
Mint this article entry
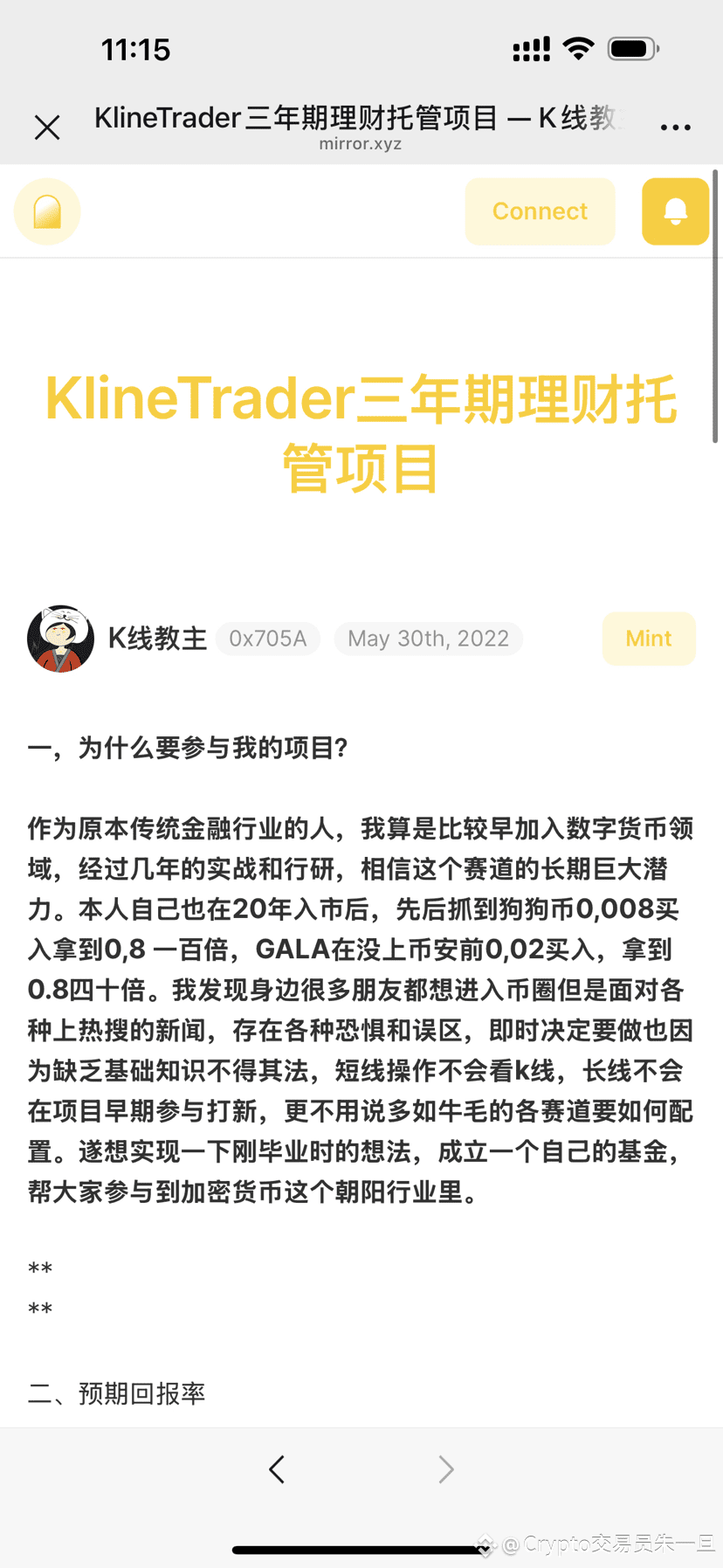[x=649, y=639]
